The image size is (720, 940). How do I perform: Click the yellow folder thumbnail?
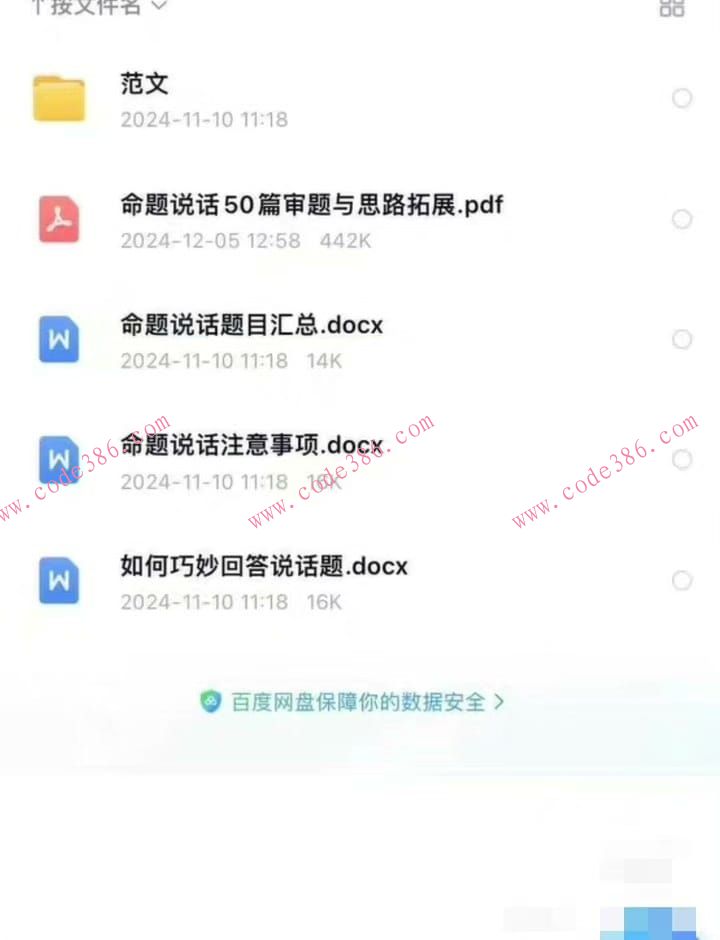(x=58, y=97)
